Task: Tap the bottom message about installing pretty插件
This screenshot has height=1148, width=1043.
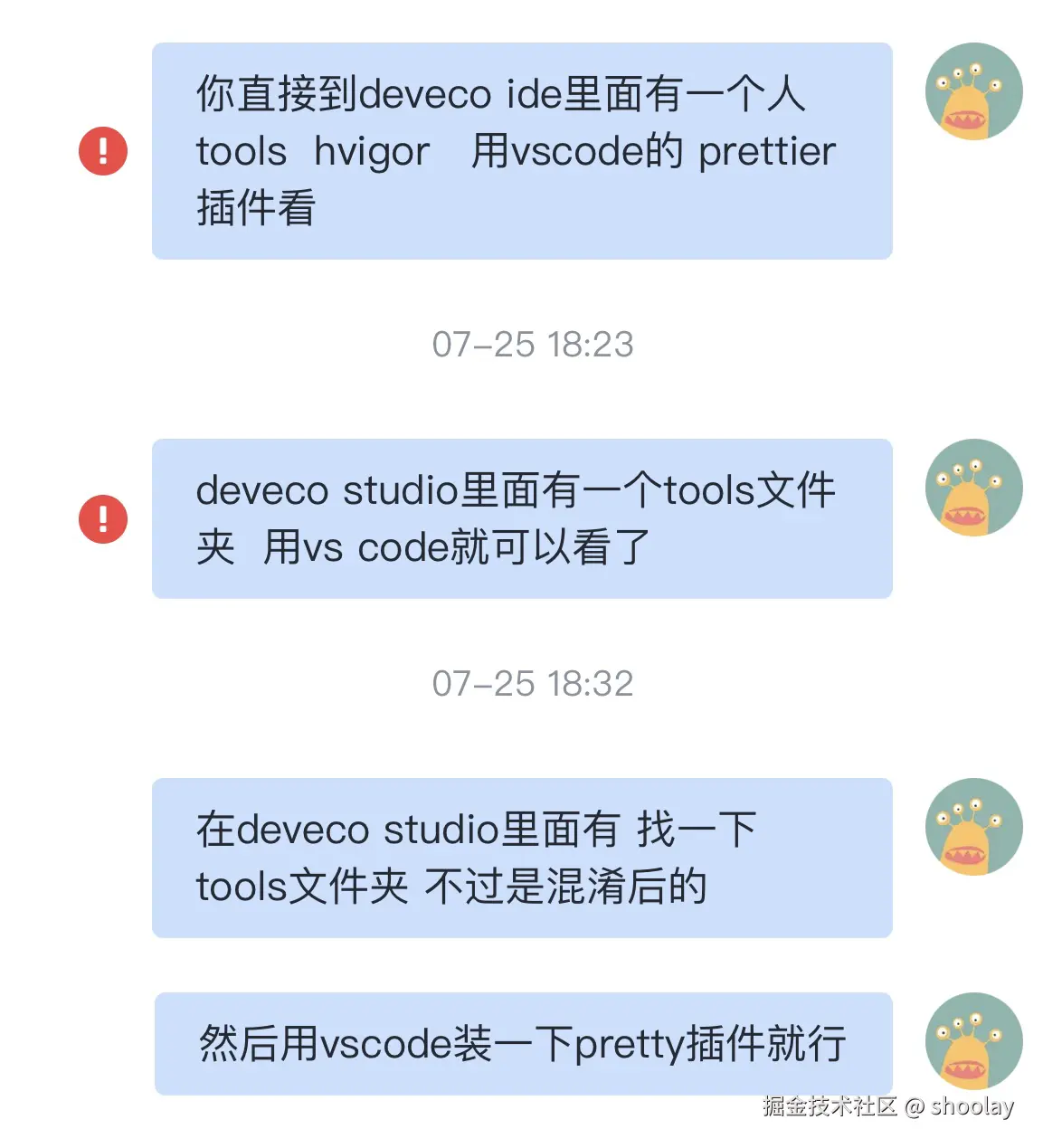Action: click(523, 1041)
